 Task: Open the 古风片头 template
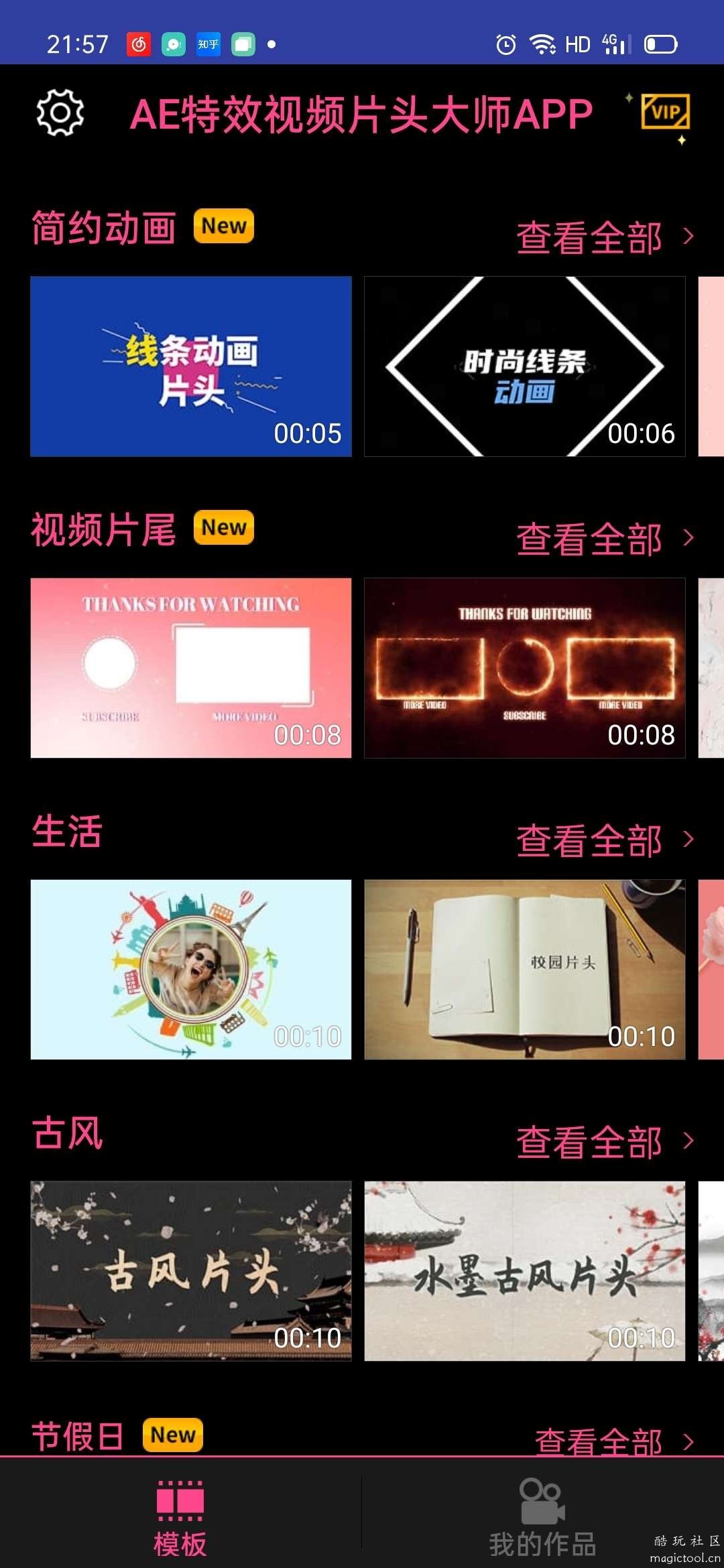[191, 1271]
